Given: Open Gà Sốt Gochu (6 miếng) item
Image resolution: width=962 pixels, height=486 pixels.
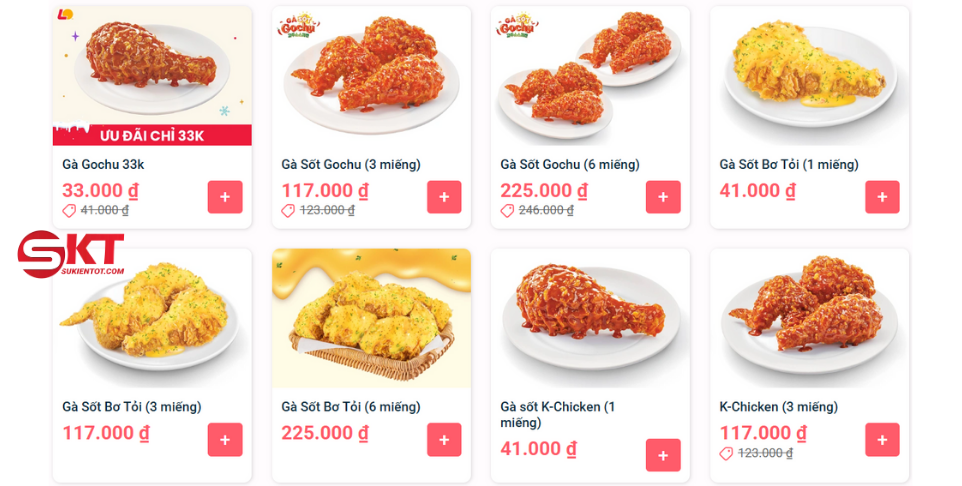Looking at the screenshot, I should point(590,75).
